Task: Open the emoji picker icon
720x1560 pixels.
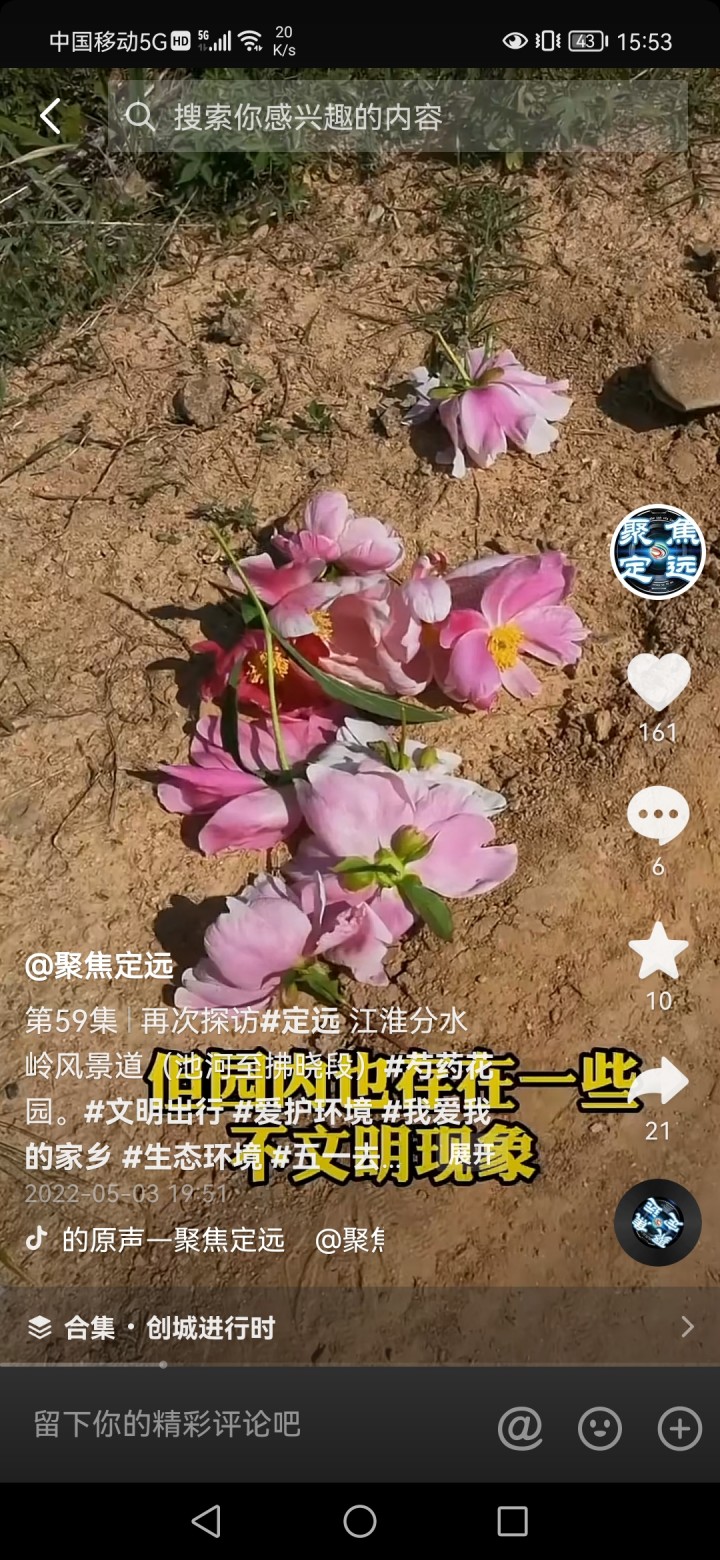Action: 600,1428
